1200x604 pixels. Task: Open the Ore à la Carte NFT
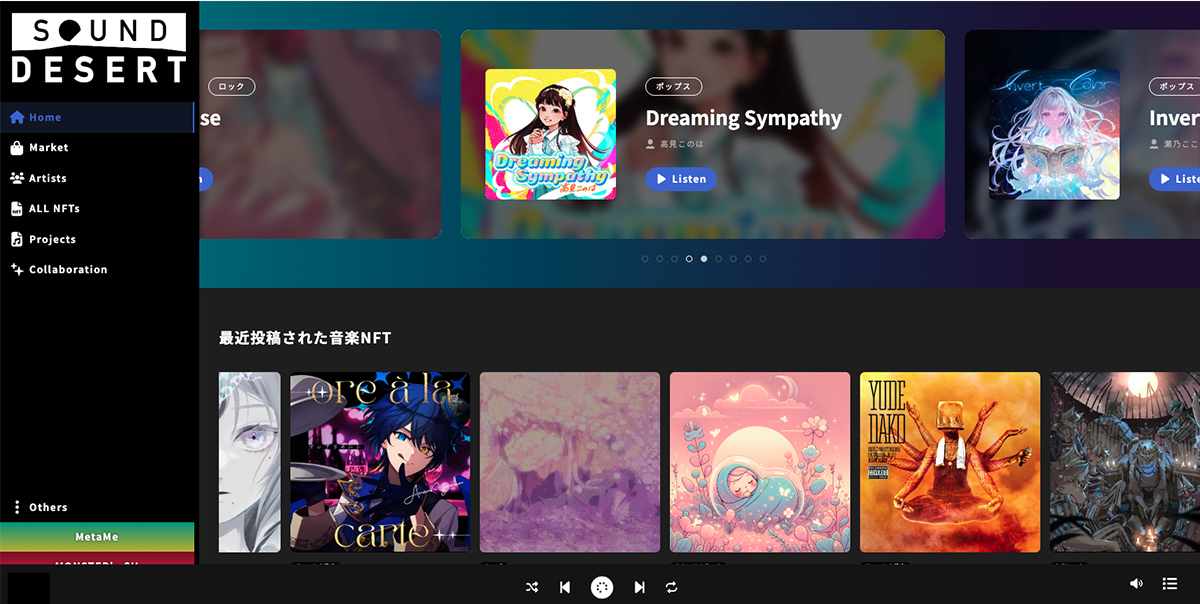pyautogui.click(x=380, y=462)
